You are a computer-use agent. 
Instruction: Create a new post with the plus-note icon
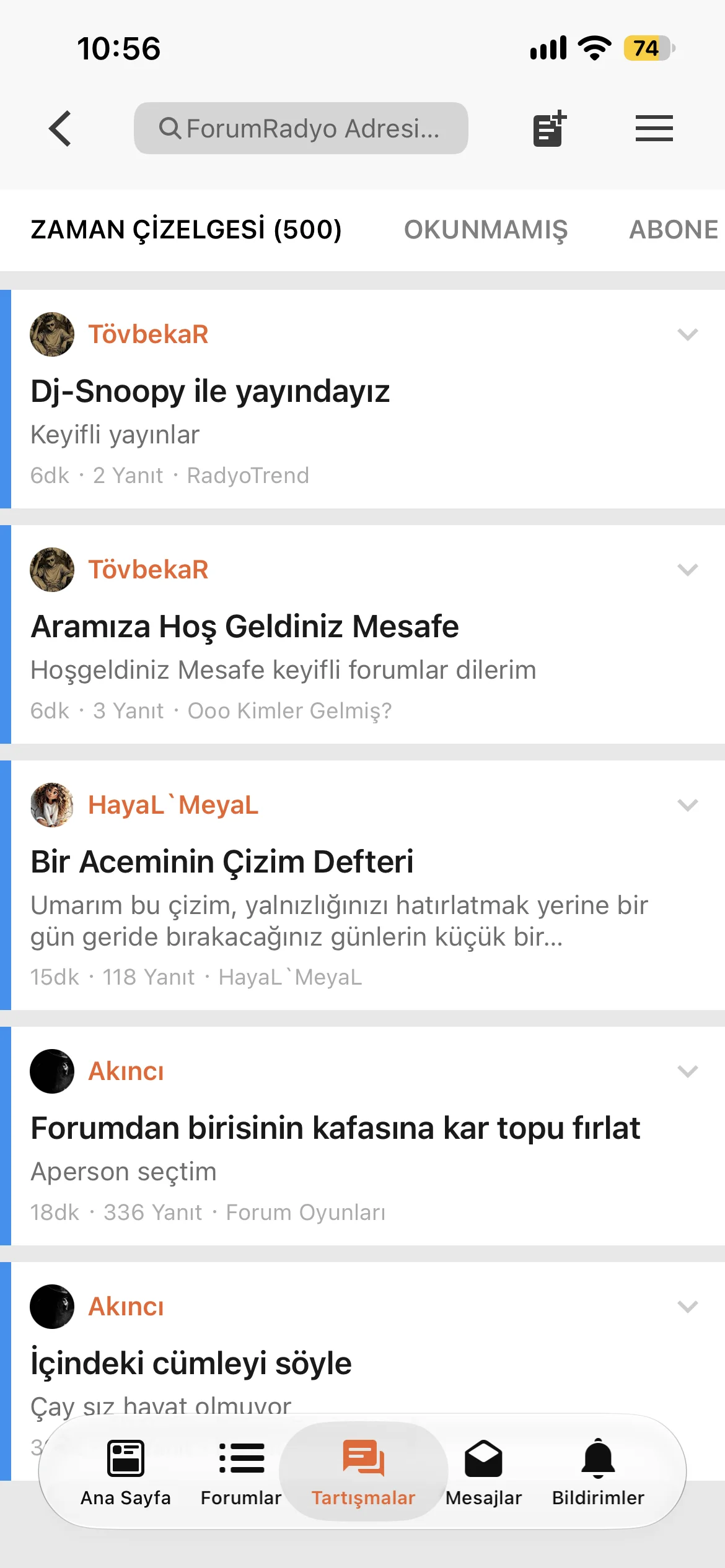click(x=550, y=129)
